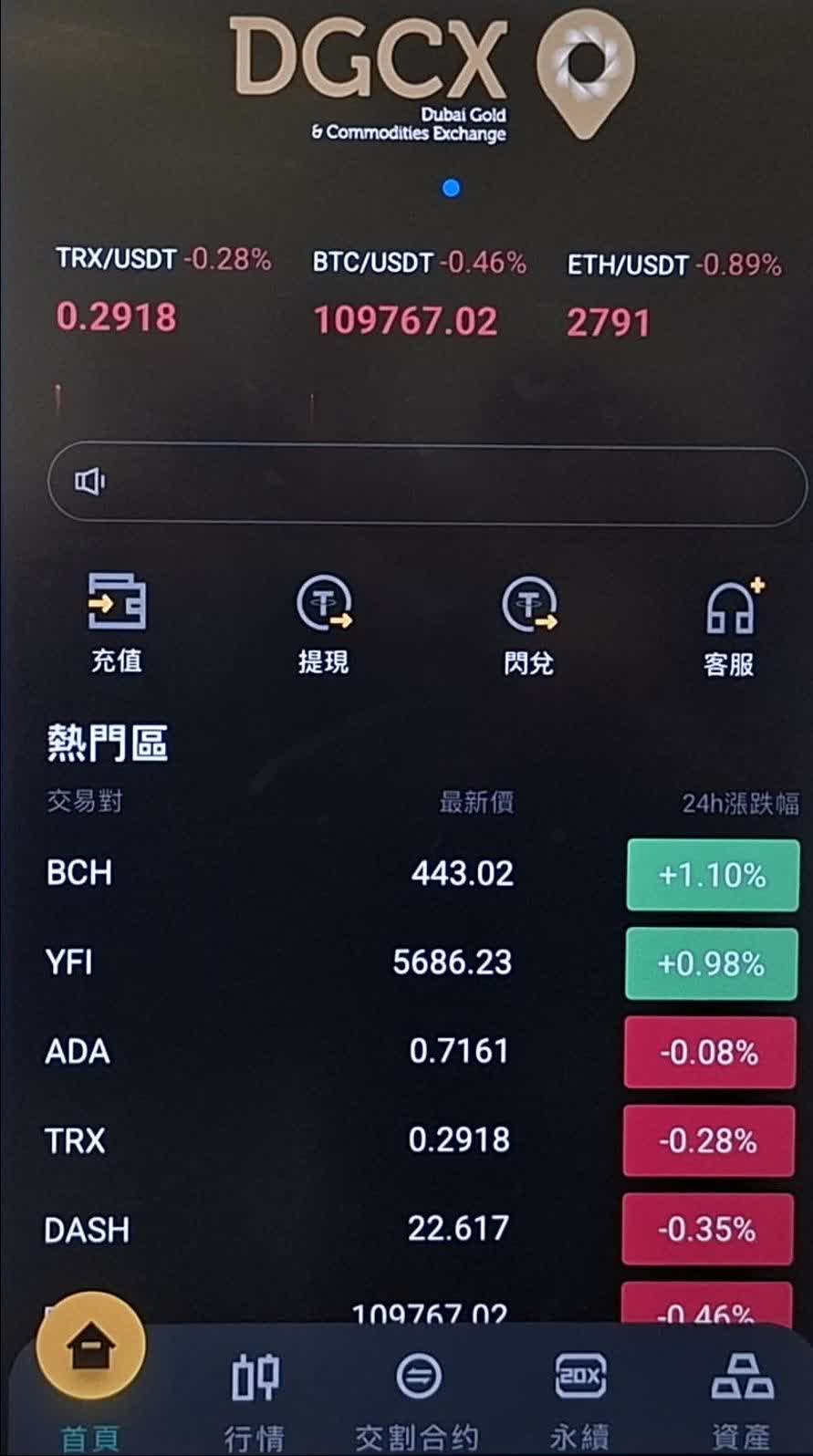This screenshot has height=1456, width=813.
Task: Tap the blue banner page indicator
Action: pos(451,188)
